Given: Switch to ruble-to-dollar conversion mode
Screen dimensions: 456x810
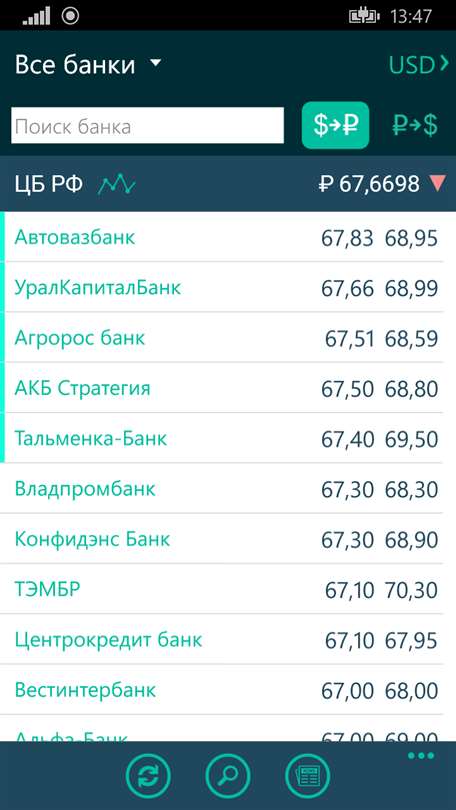Looking at the screenshot, I should (x=415, y=126).
